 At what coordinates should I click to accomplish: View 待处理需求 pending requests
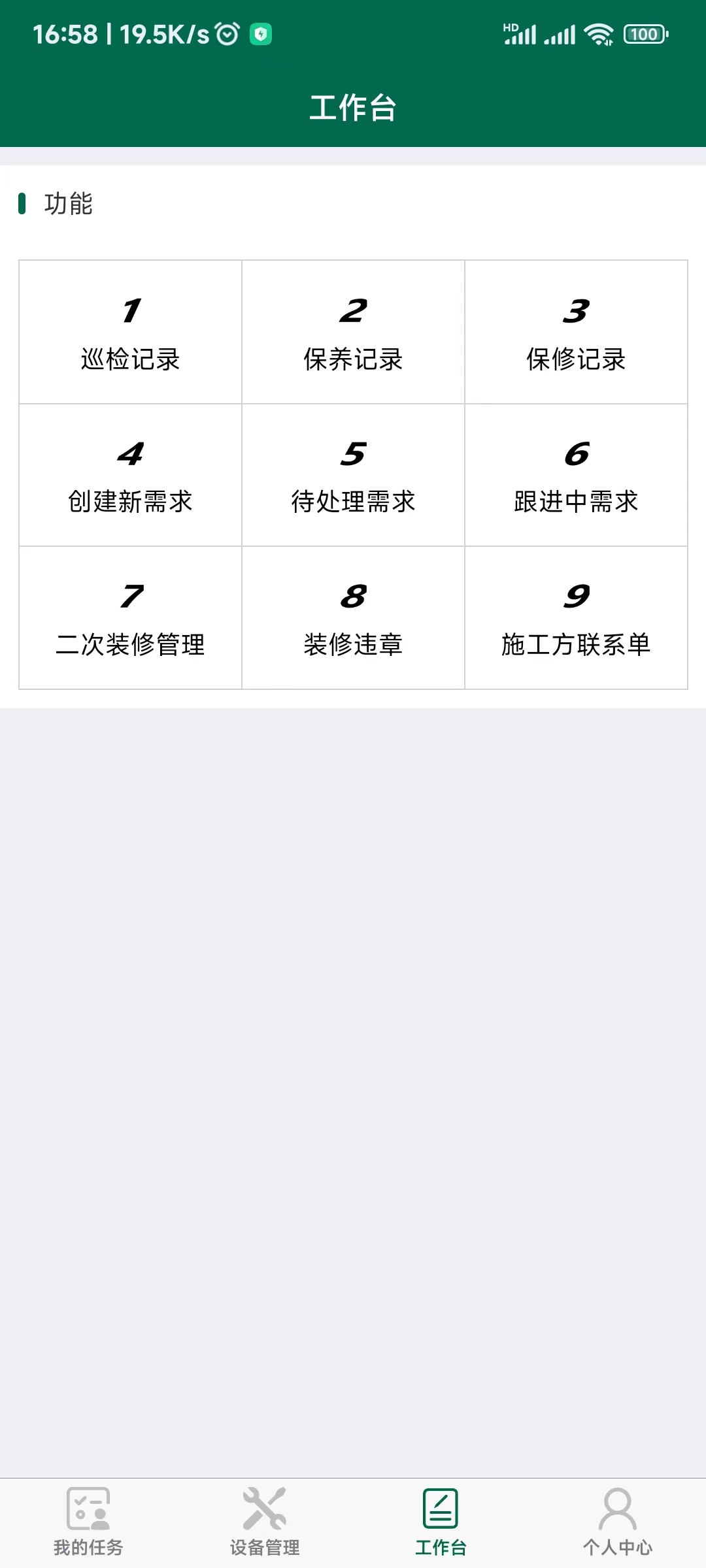pos(353,476)
